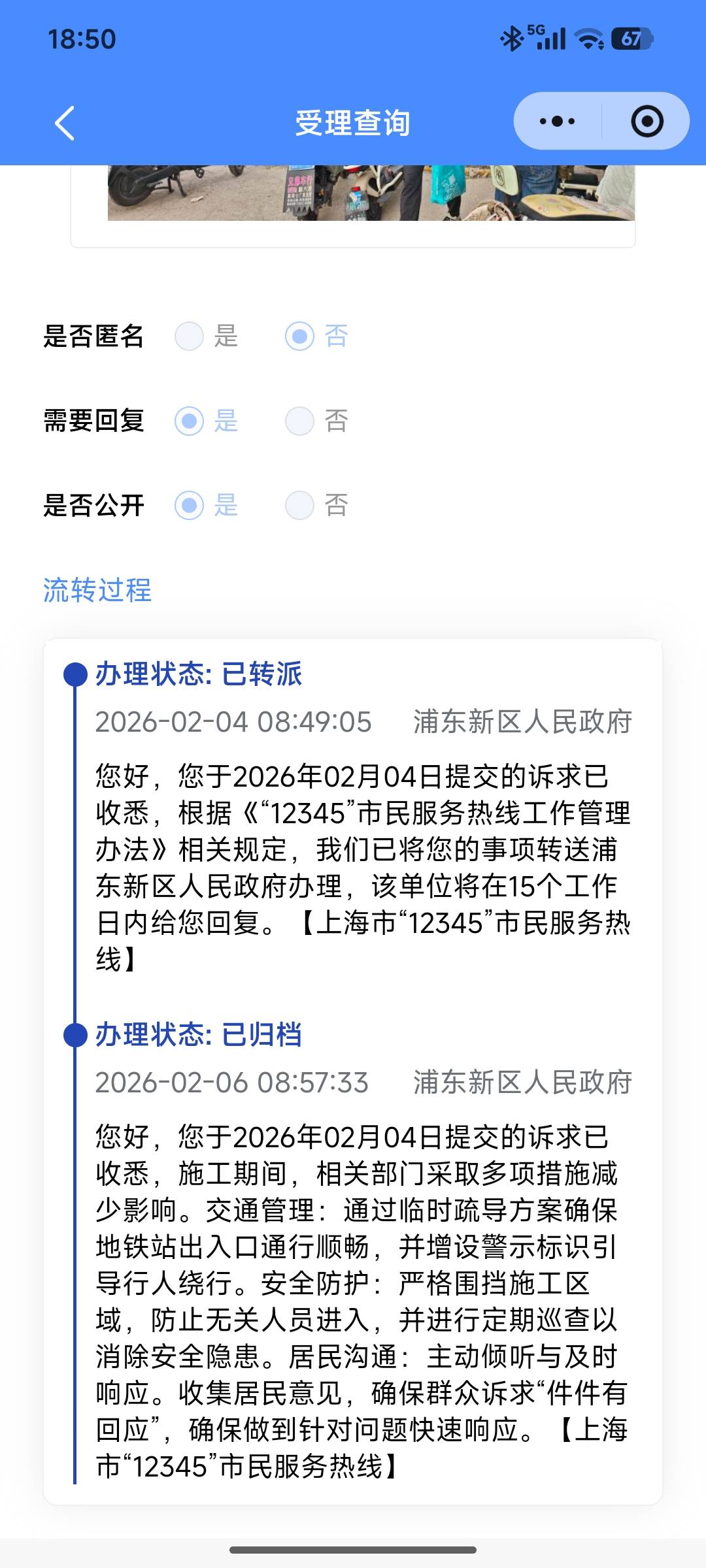Choose 否 for 需要回复
Viewport: 706px width, 1568px height.
(x=300, y=421)
